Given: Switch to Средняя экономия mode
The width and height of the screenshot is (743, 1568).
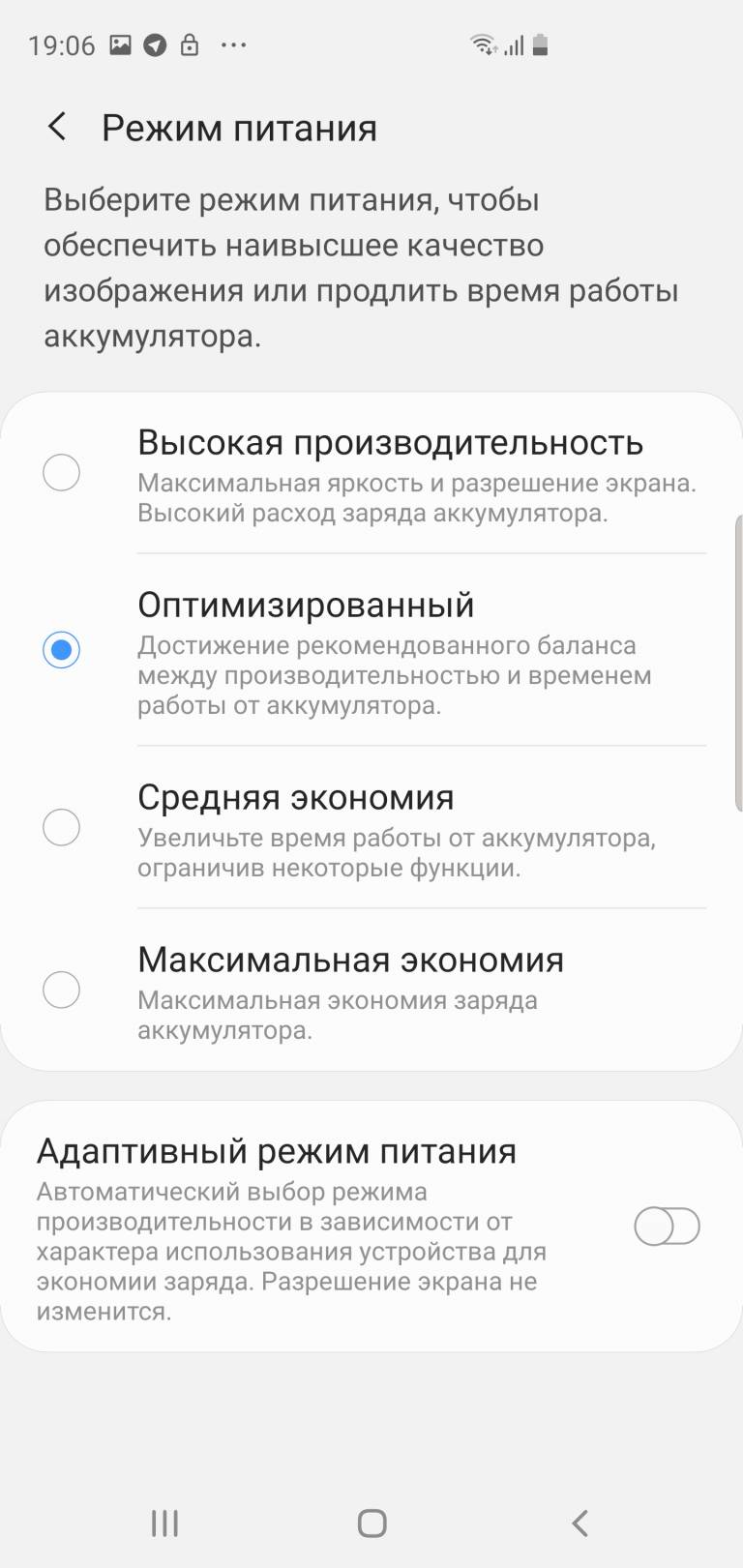Looking at the screenshot, I should [62, 828].
